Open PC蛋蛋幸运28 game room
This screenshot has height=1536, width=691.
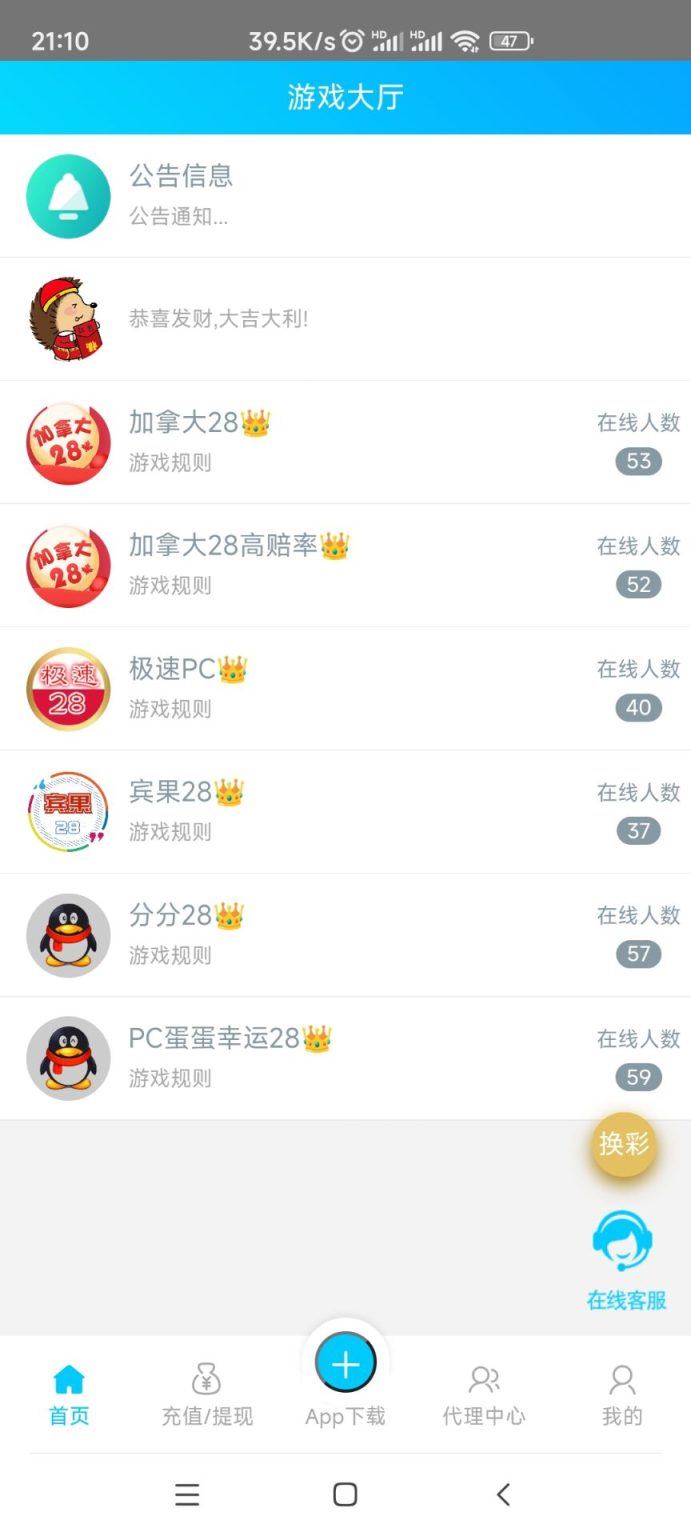click(x=345, y=1057)
